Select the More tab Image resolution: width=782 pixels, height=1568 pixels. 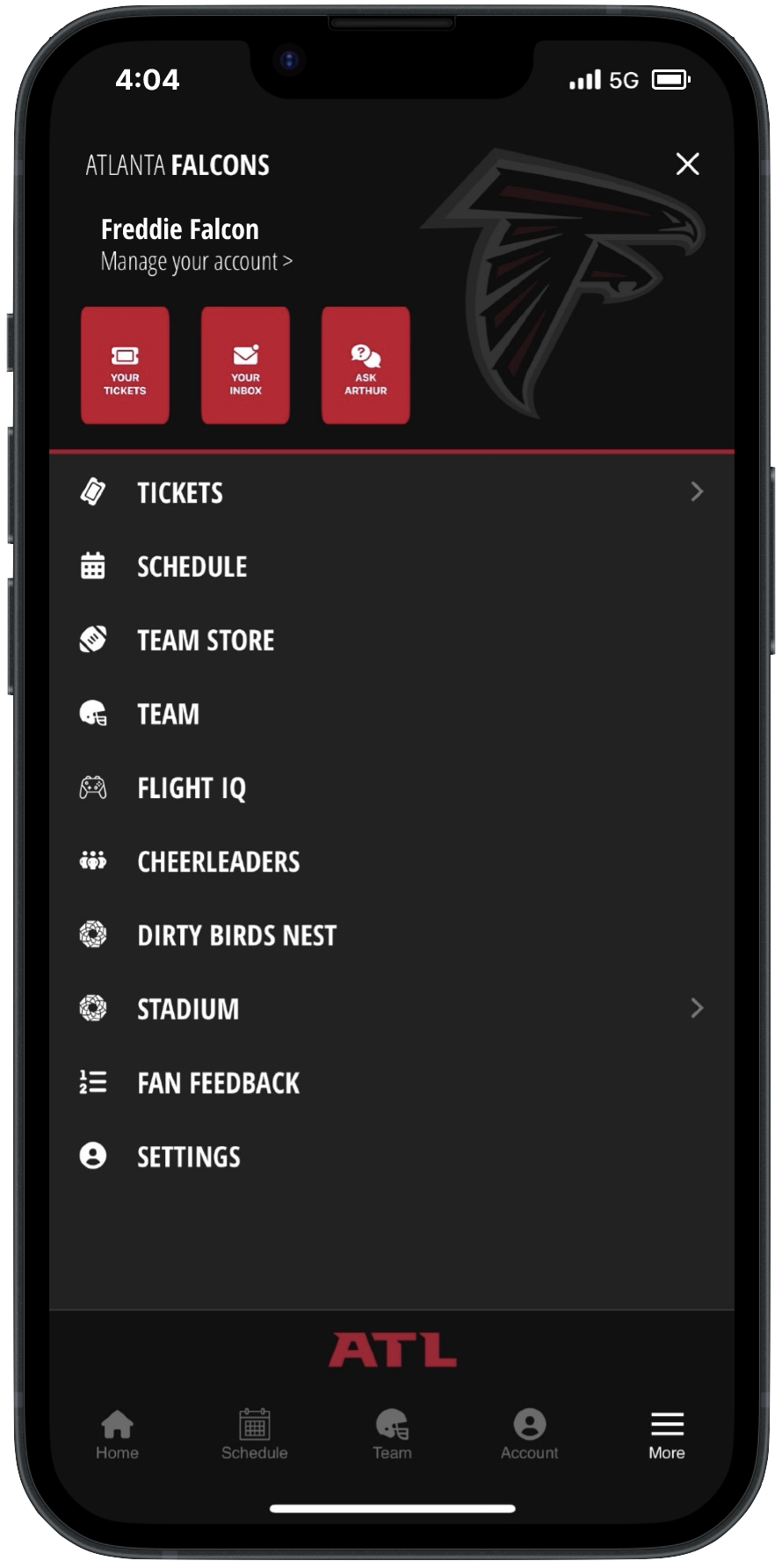point(667,1434)
